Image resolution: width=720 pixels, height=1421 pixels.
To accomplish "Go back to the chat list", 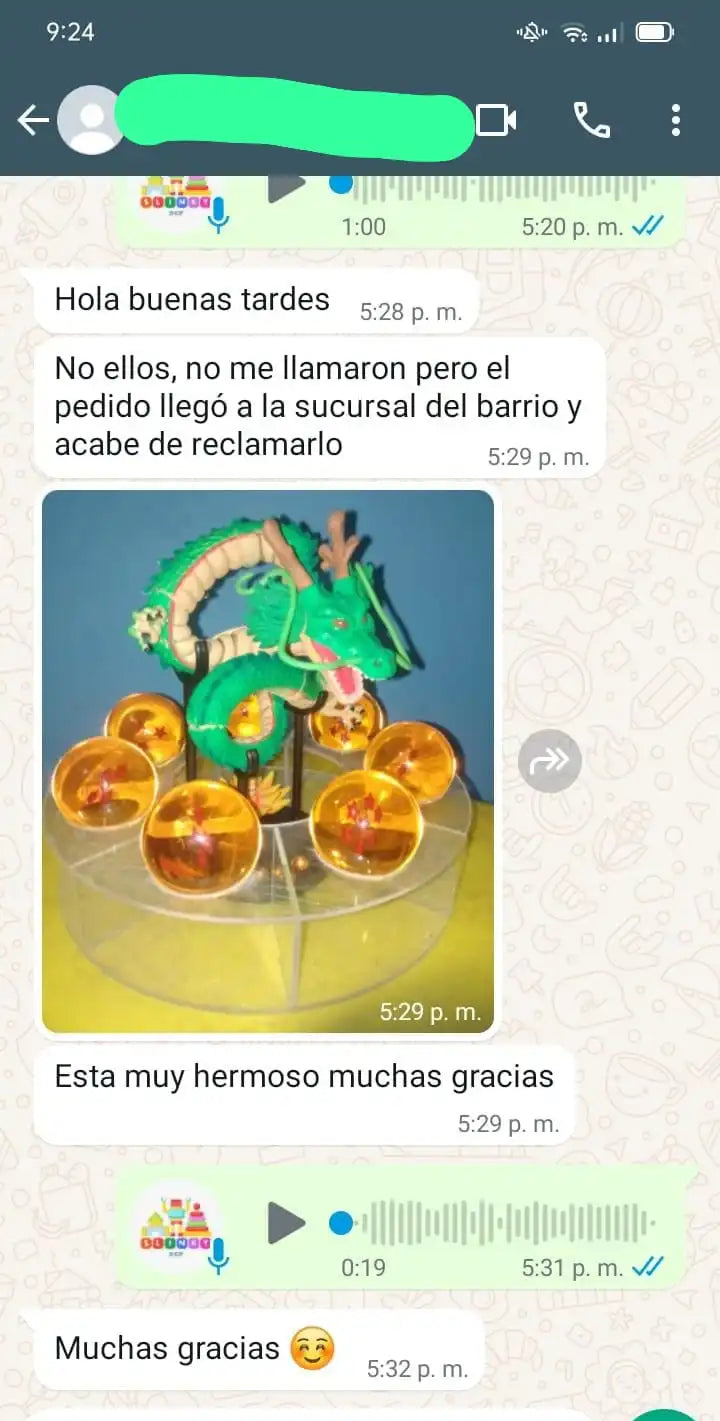I will pyautogui.click(x=32, y=121).
